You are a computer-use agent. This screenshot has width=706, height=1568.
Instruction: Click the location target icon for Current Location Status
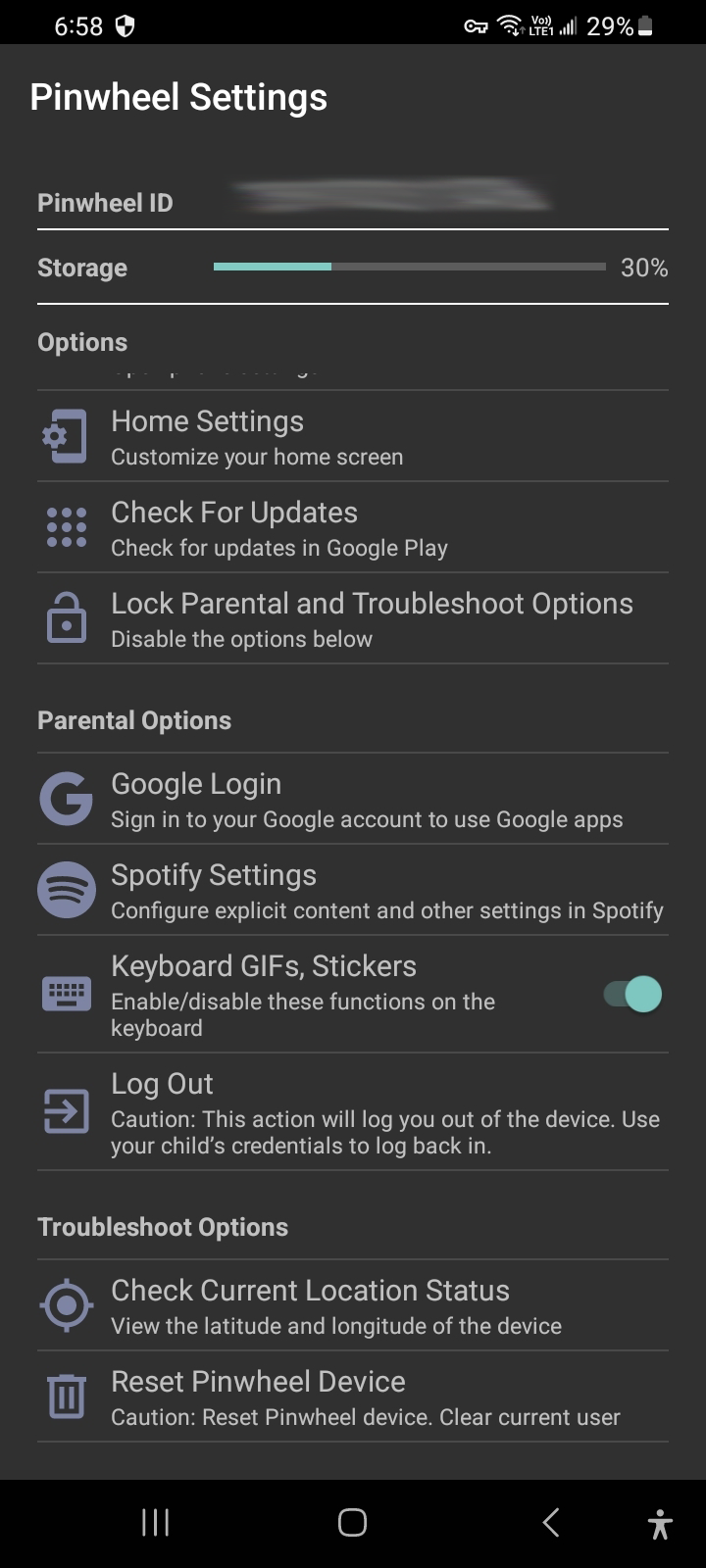65,1304
